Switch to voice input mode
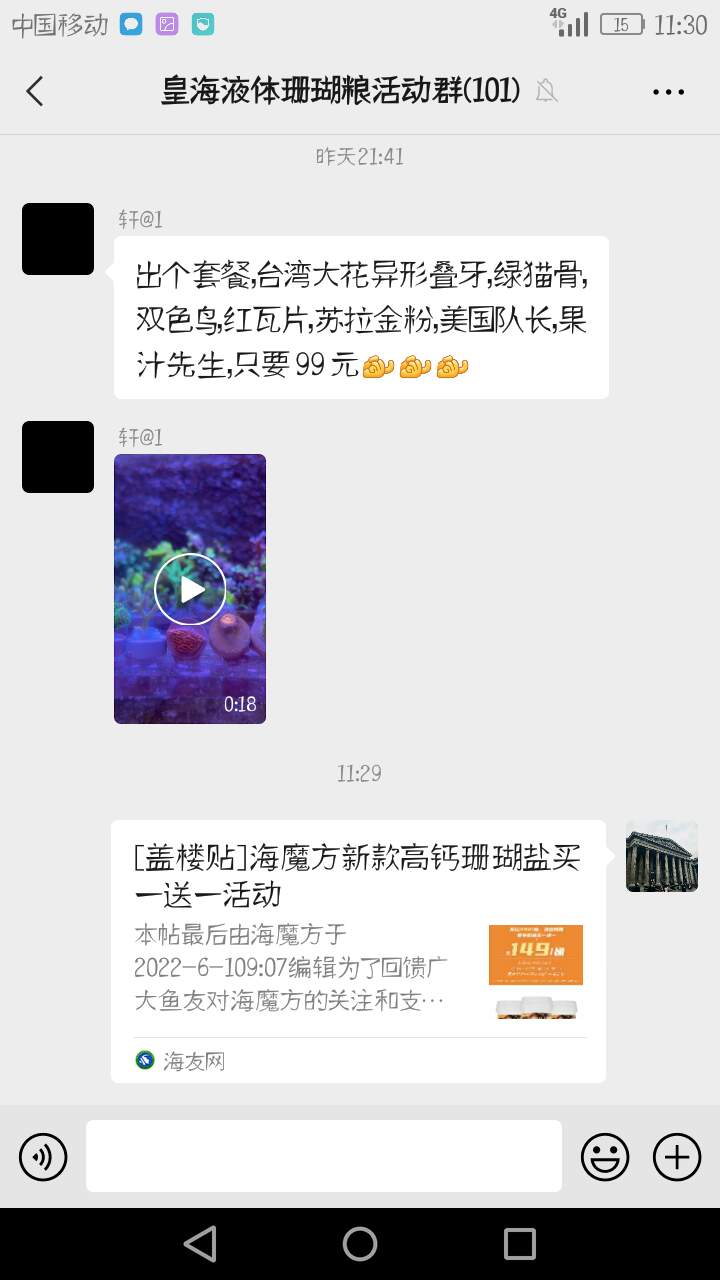The width and height of the screenshot is (720, 1280). (x=43, y=1157)
